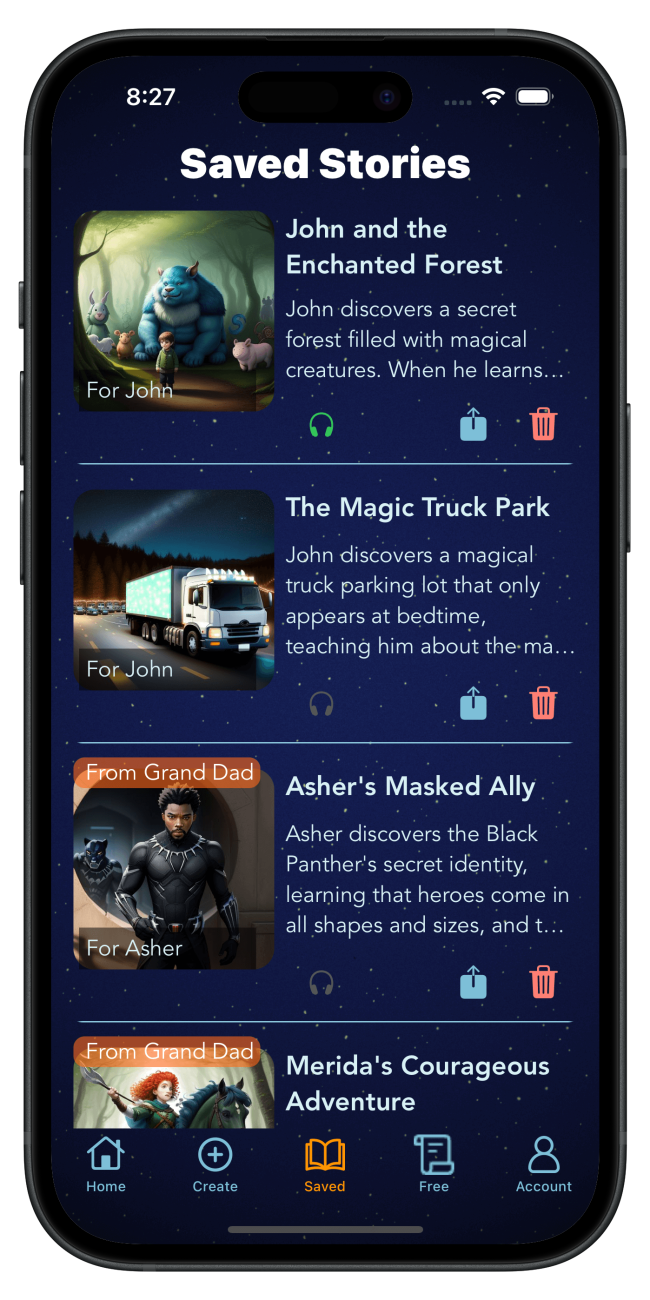
Task: Open the Account tab
Action: [544, 1165]
